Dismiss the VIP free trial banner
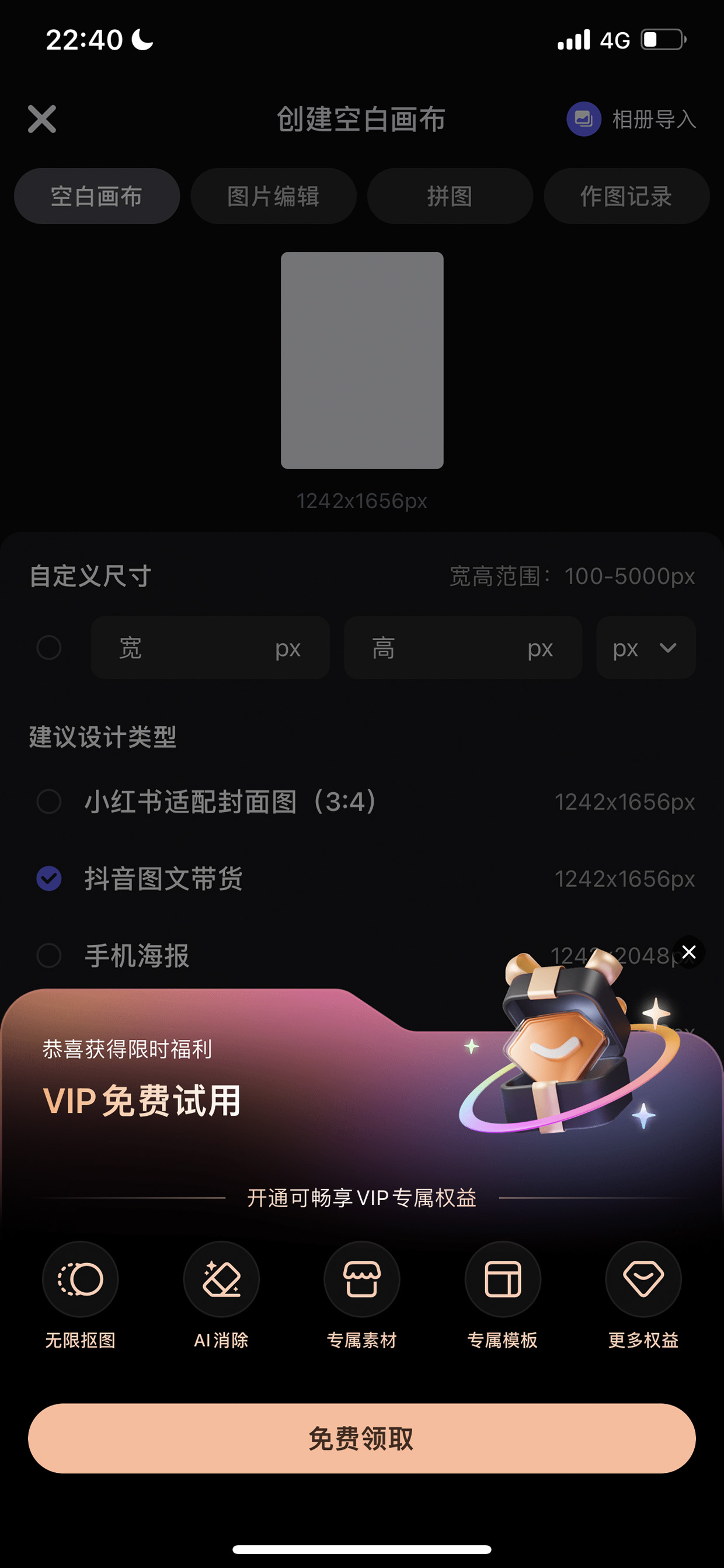This screenshot has width=724, height=1568. 689,952
